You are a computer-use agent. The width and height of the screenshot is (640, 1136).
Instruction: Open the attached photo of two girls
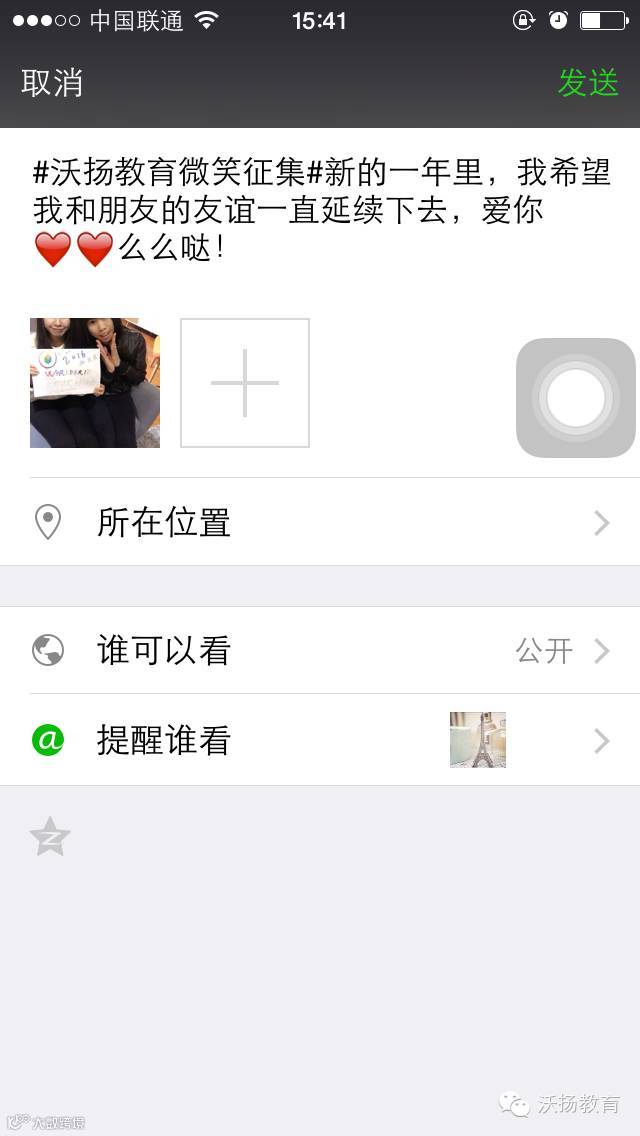(95, 383)
